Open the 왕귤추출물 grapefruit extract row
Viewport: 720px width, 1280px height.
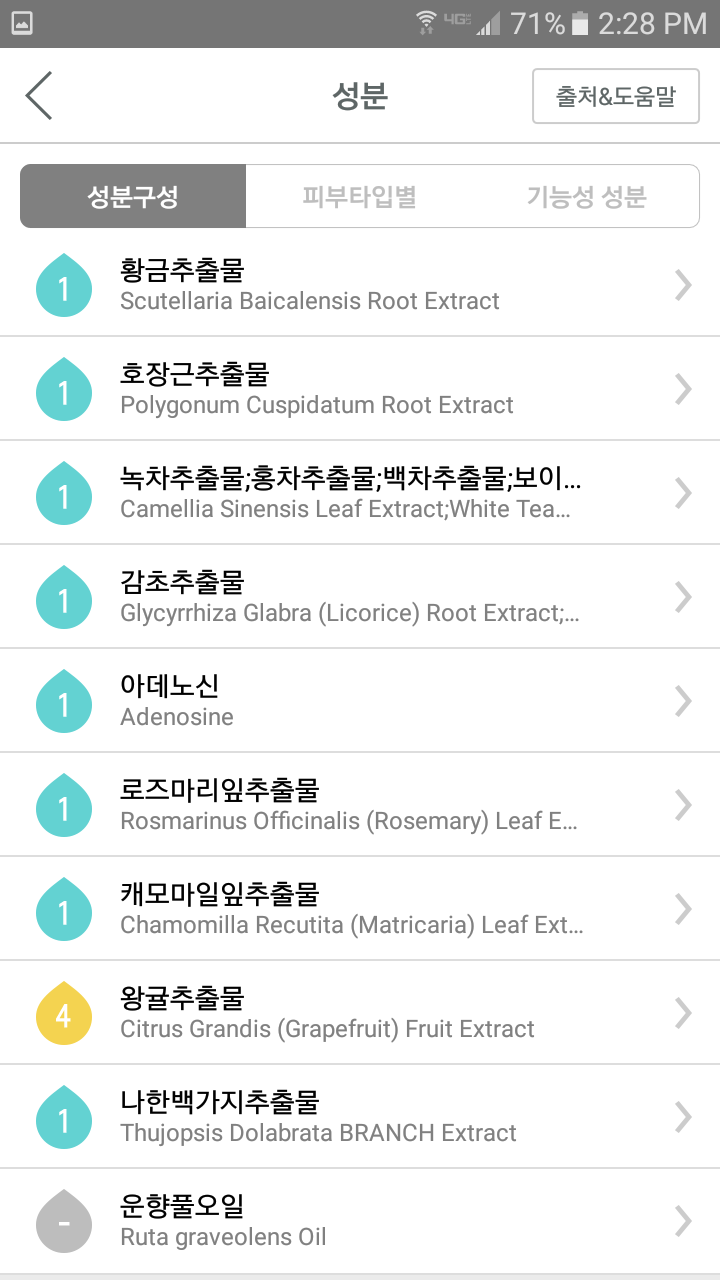pos(360,1013)
